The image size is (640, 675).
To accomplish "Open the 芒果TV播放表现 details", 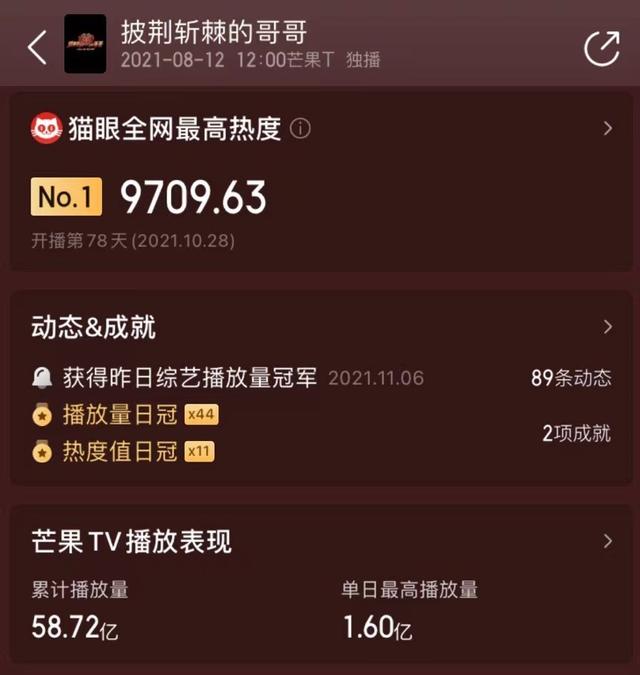I will [x=607, y=542].
